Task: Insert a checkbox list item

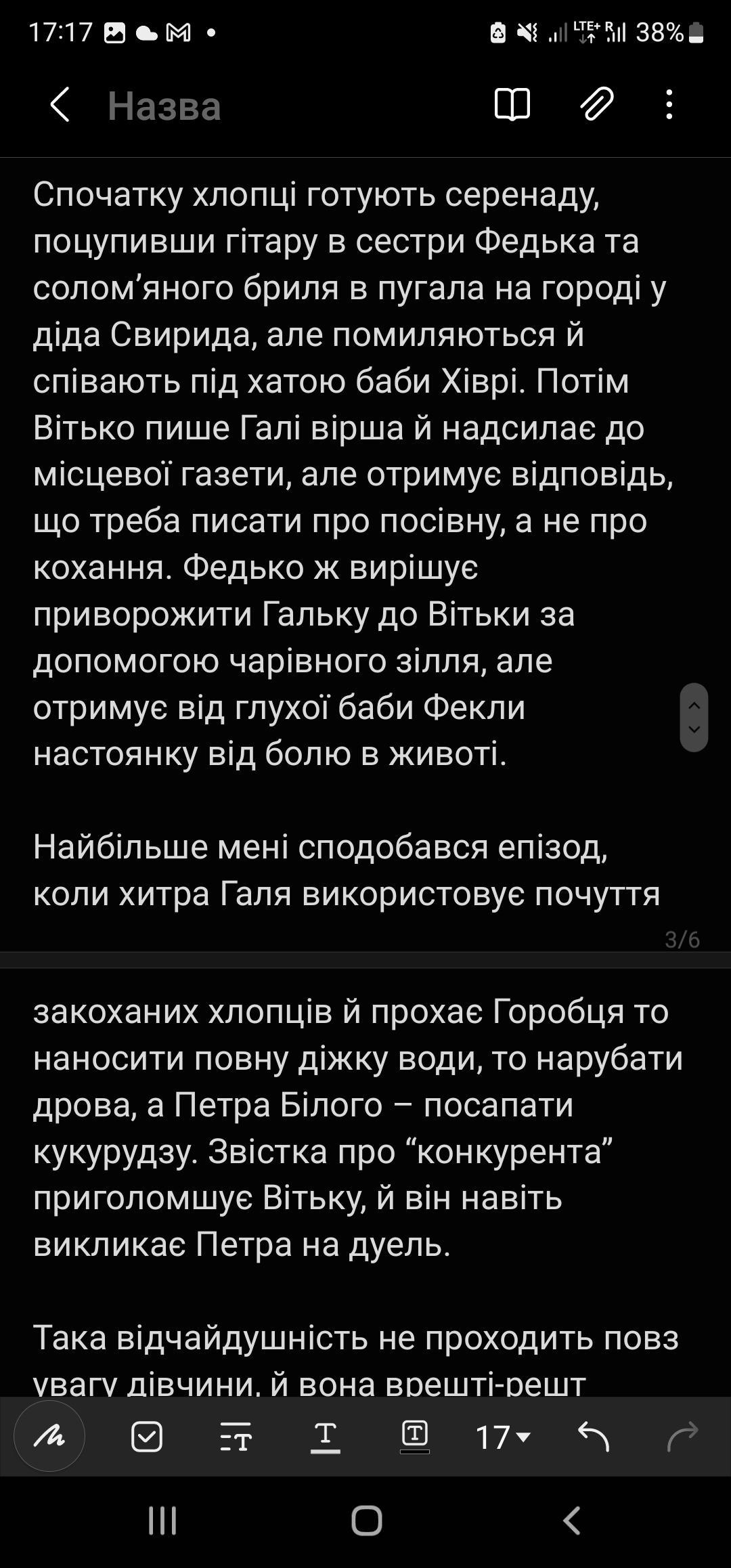Action: pyautogui.click(x=147, y=1437)
